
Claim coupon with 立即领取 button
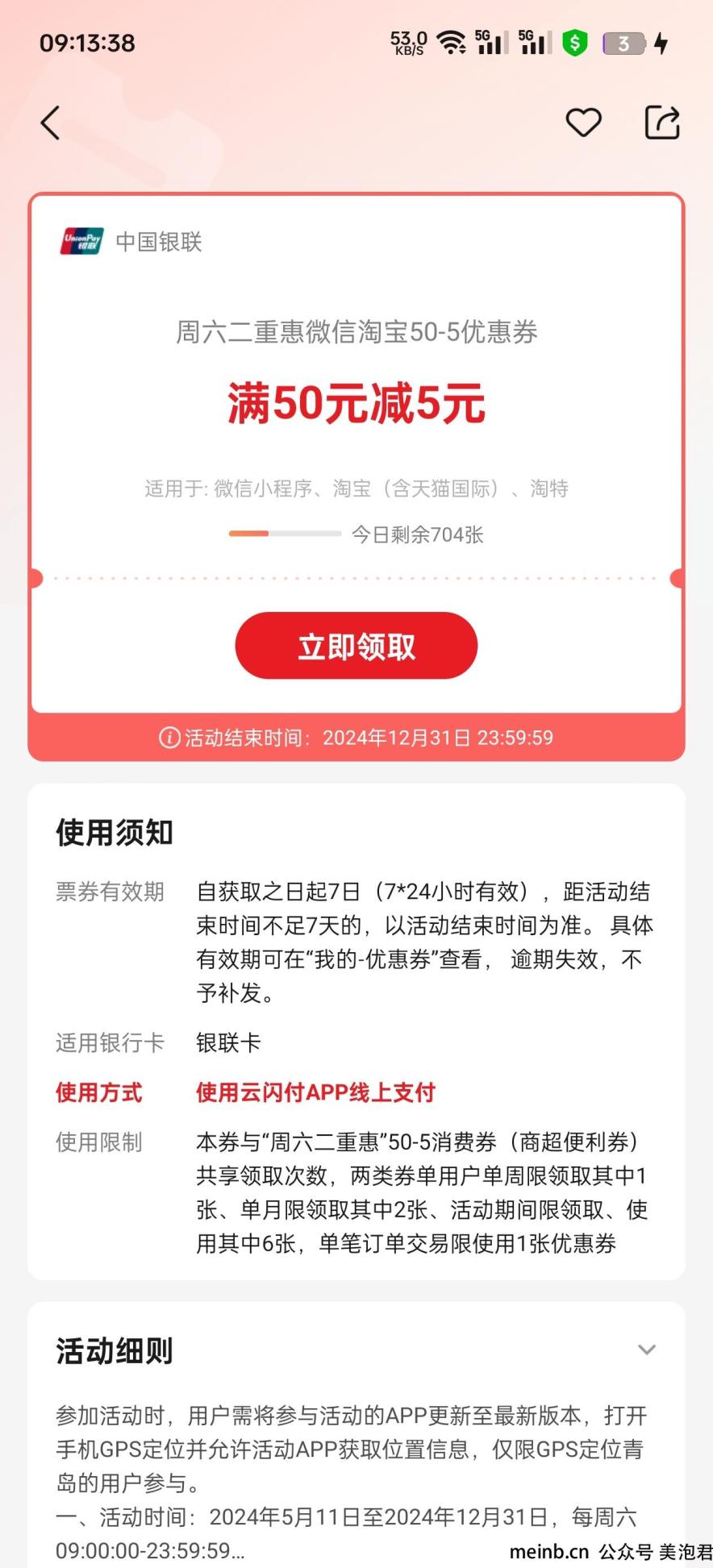click(356, 646)
